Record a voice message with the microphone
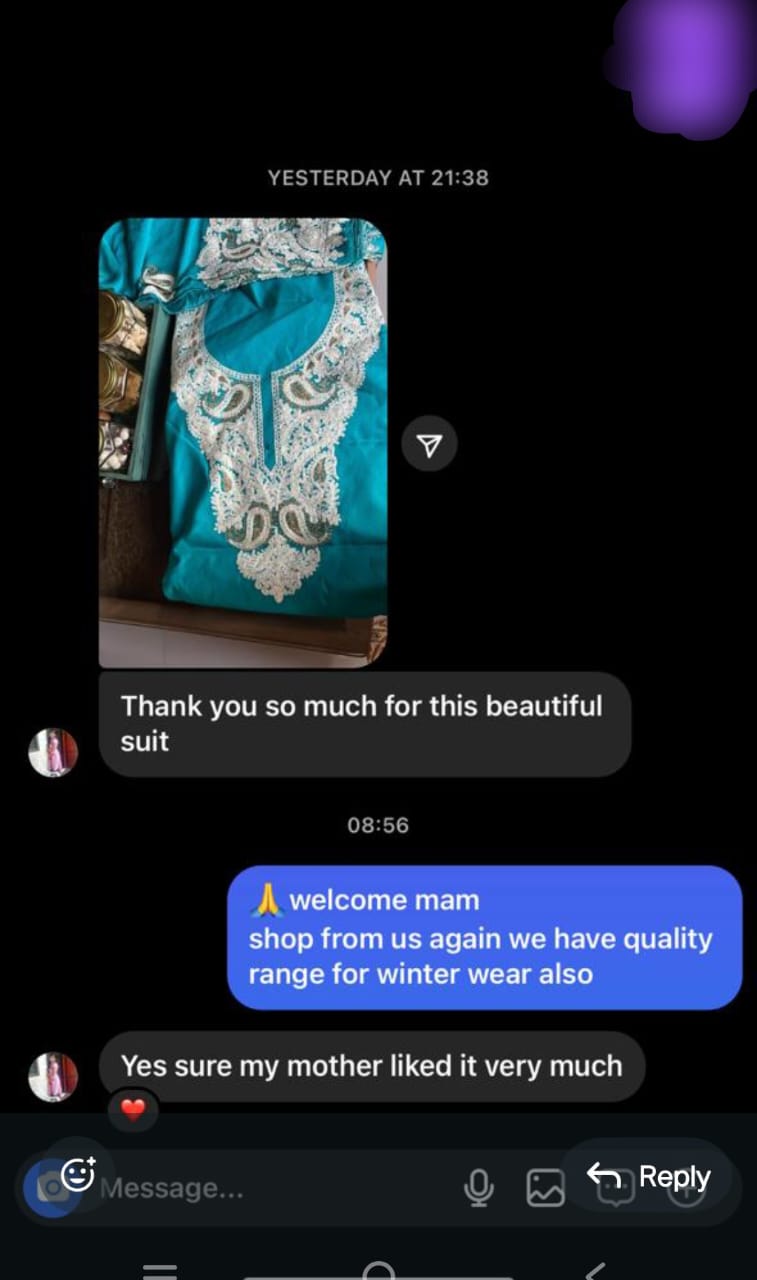 [479, 1187]
